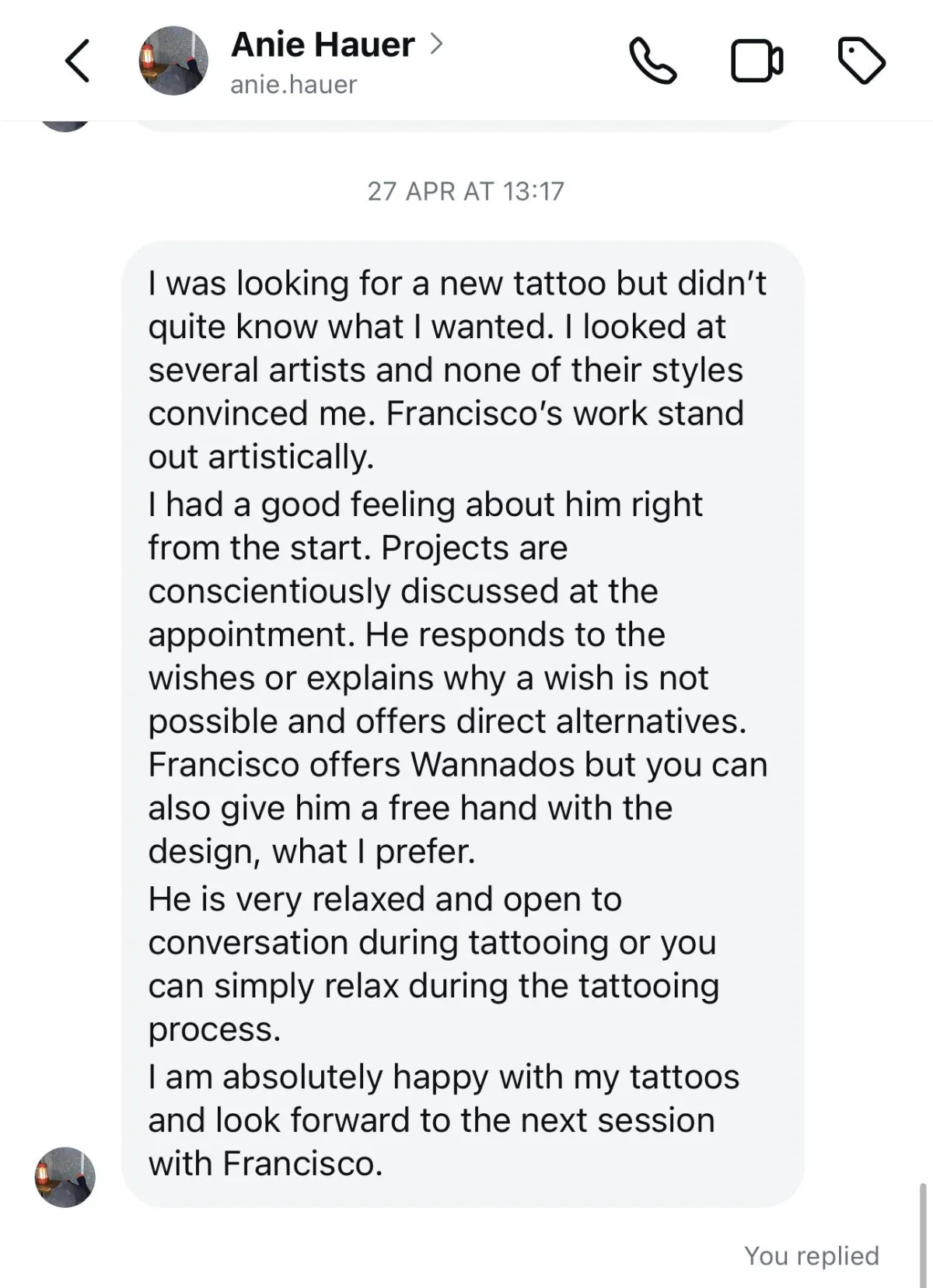The width and height of the screenshot is (933, 1288).
Task: Tap the sender avatar beside the message
Action: coord(65,1177)
